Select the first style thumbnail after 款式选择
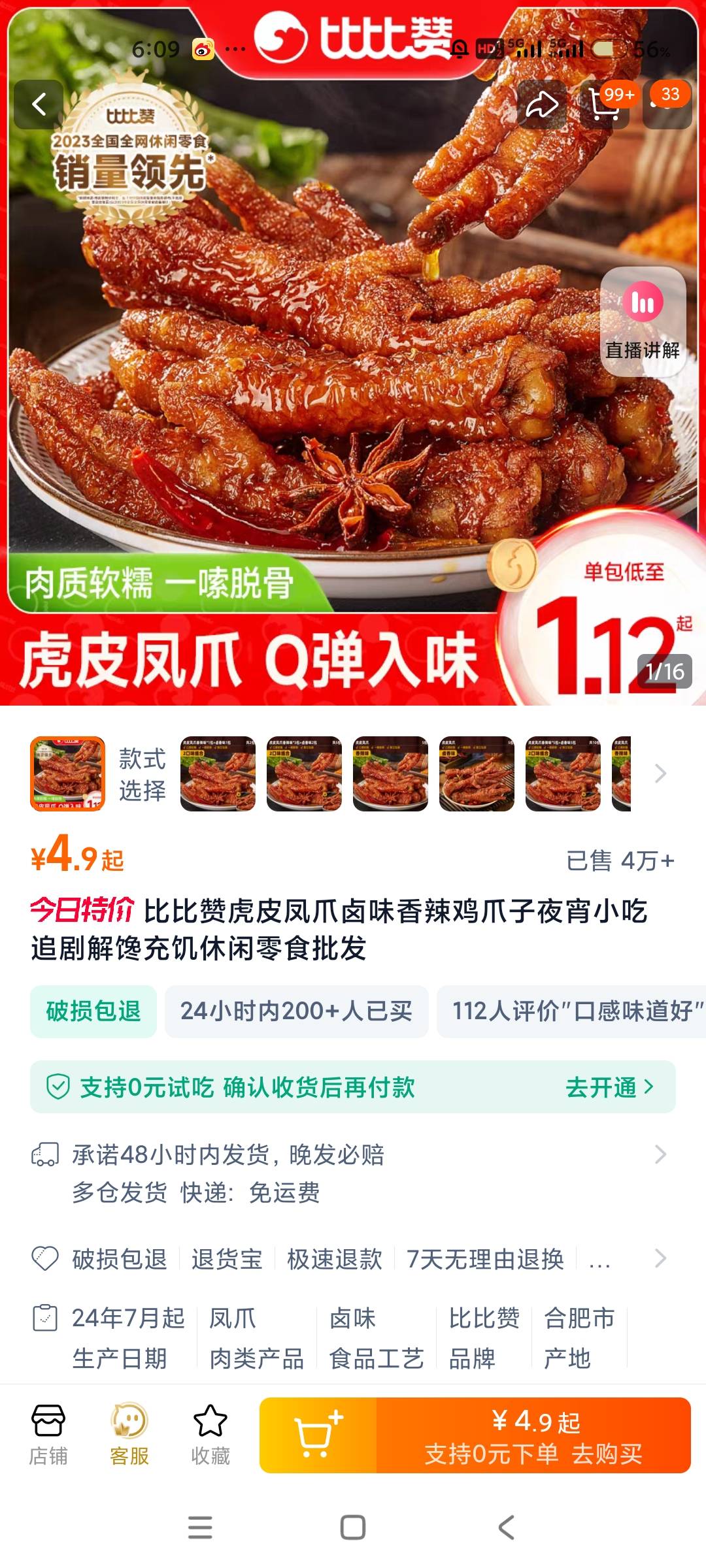This screenshot has width=706, height=1568. coord(218,774)
